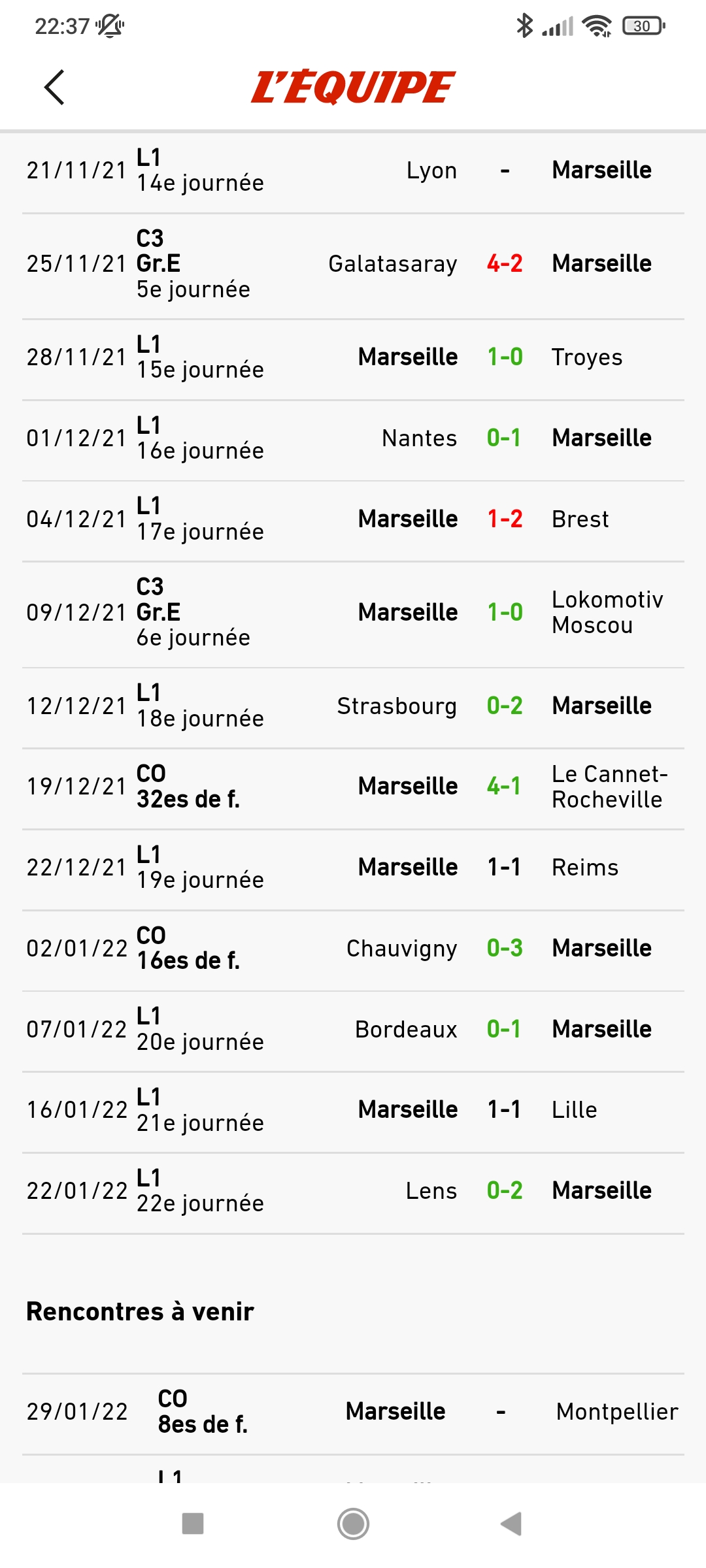Open the Lens 0-2 Marseille match
The width and height of the screenshot is (706, 1568).
[x=353, y=1193]
